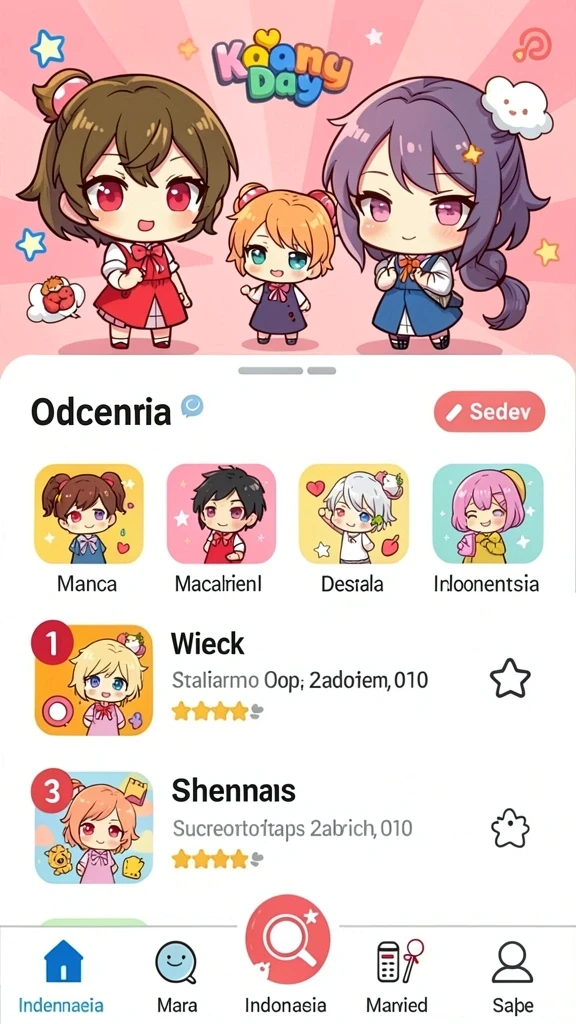This screenshot has height=1024, width=576.
Task: Open the Shennais list entry
Action: tap(287, 827)
